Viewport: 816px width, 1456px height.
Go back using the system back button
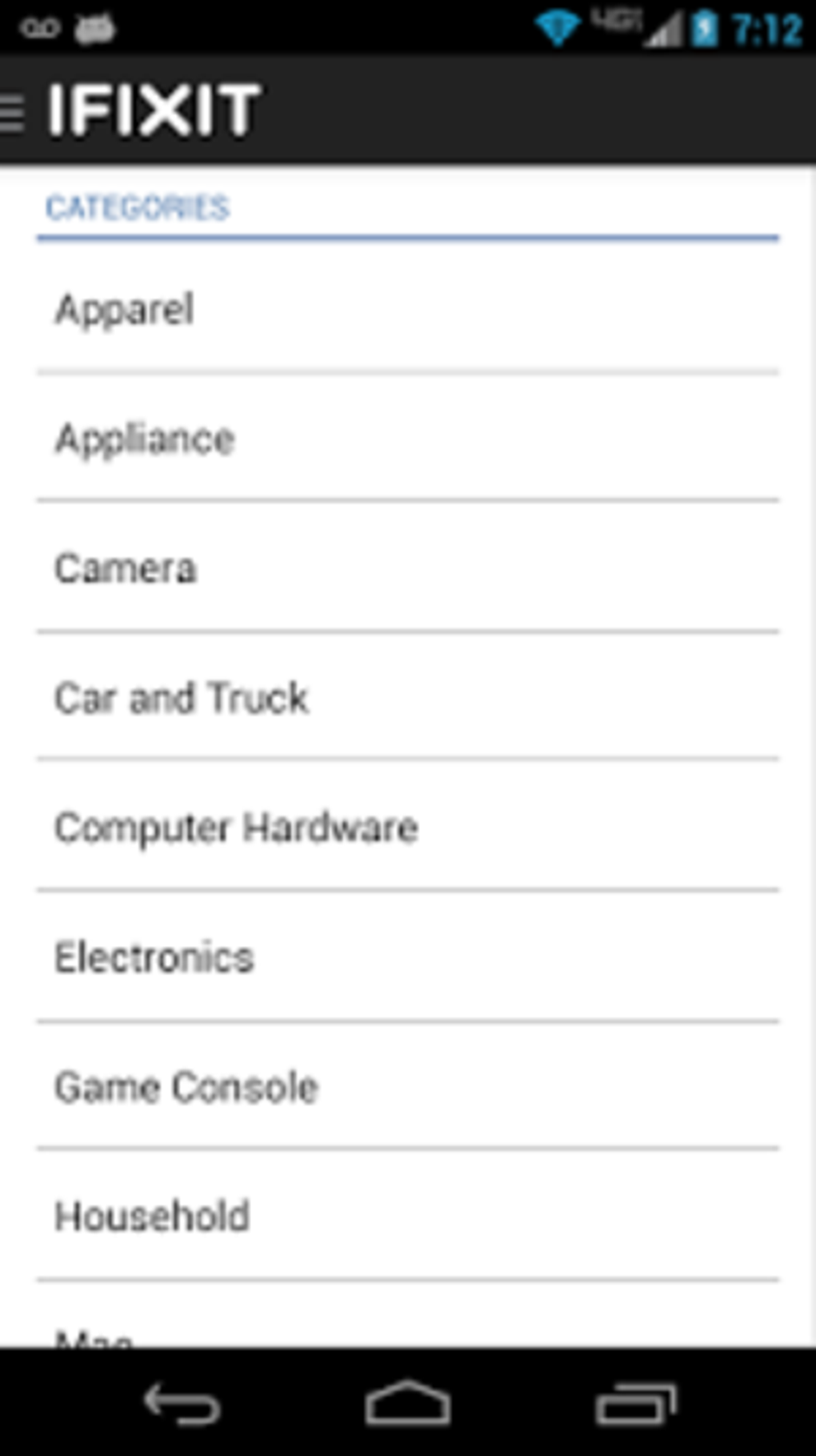tap(182, 1404)
